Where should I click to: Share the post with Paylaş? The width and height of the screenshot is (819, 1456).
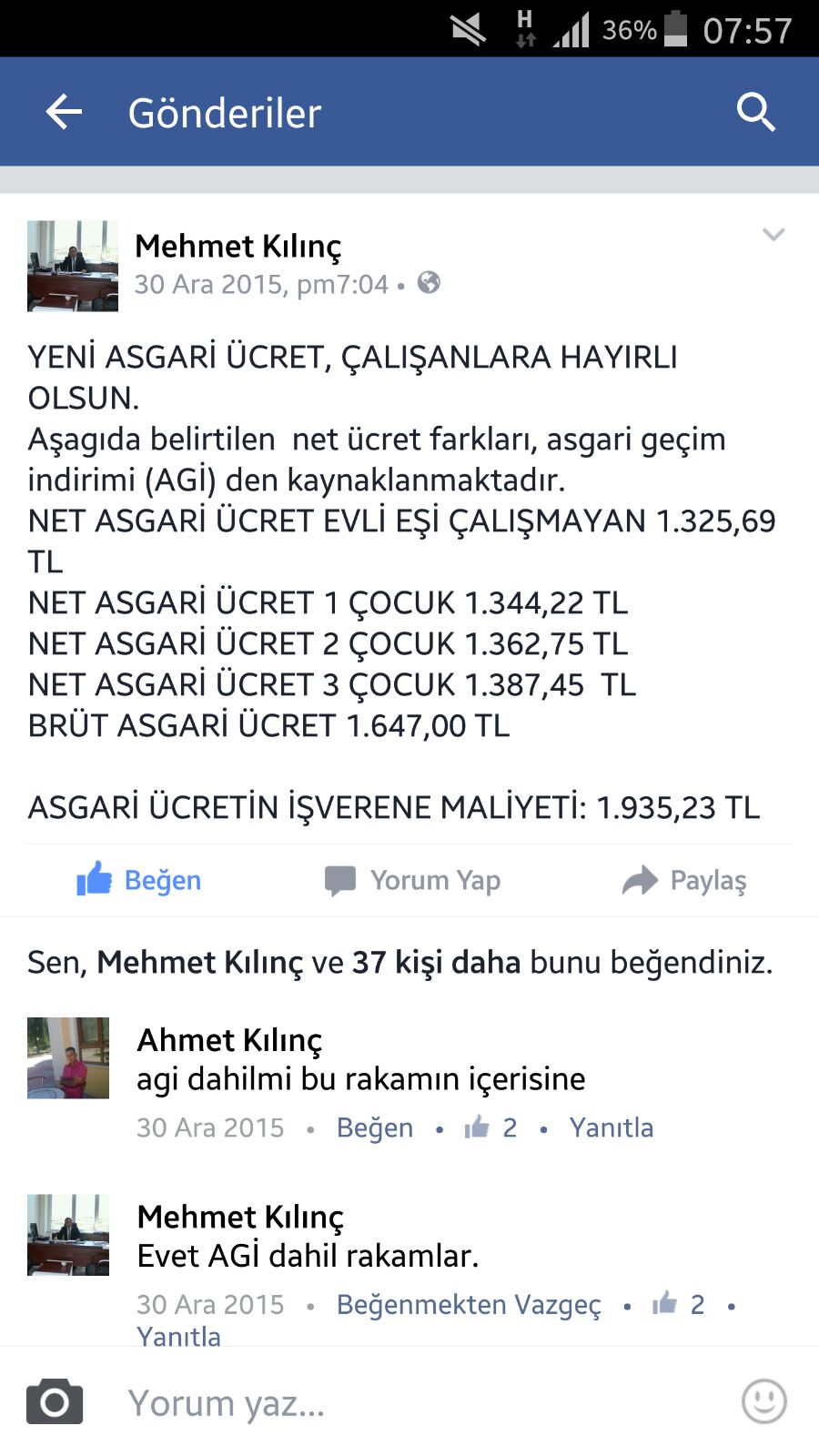(684, 880)
